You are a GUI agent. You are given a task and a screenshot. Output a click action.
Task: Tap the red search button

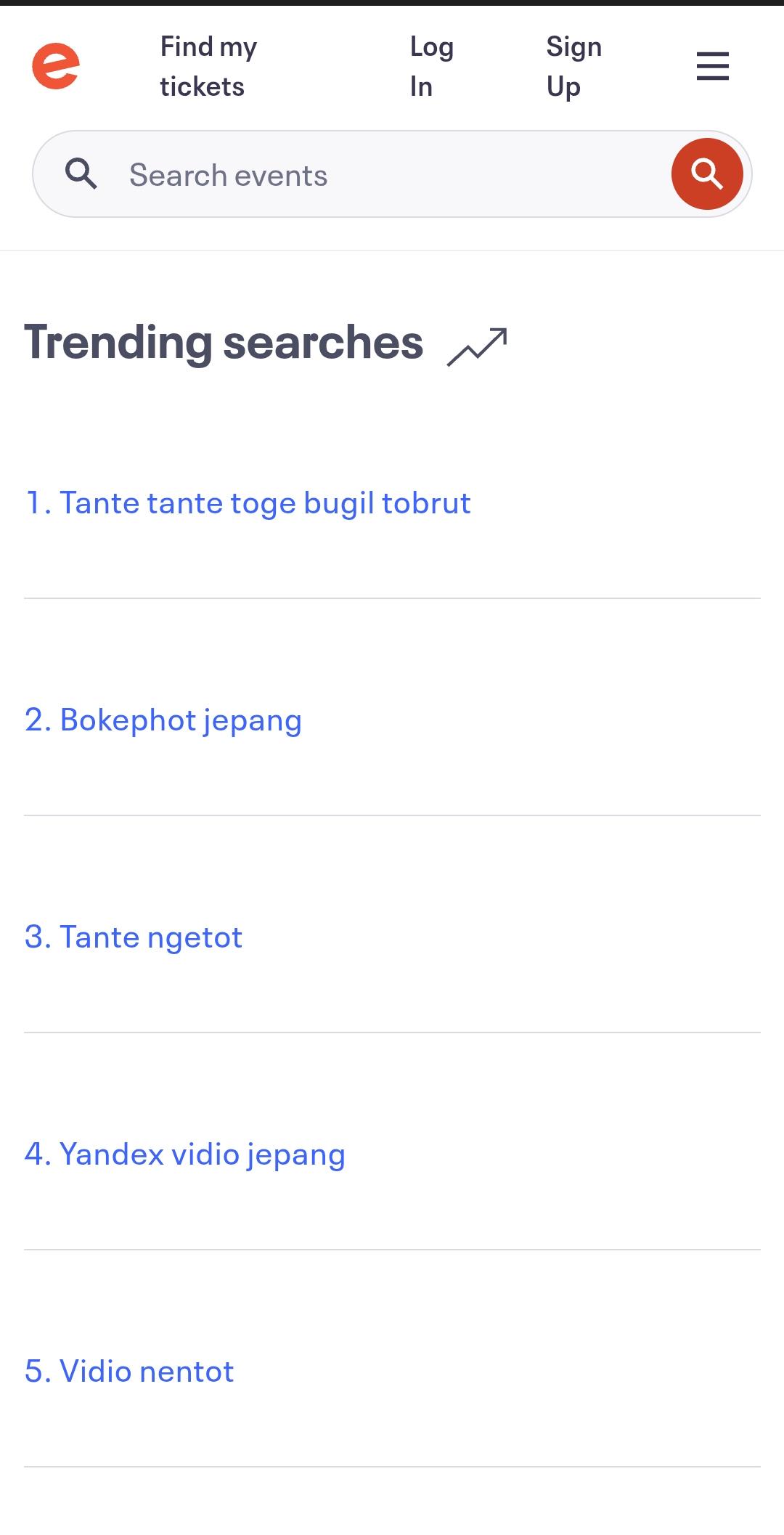[x=706, y=174]
